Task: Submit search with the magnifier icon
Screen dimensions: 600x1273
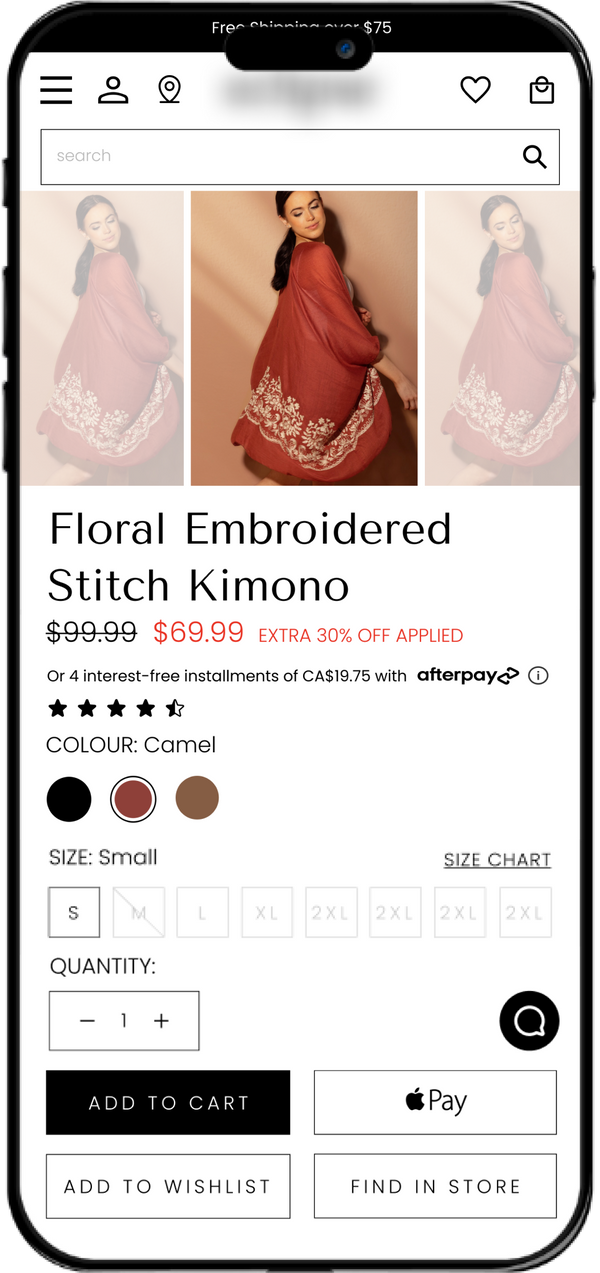Action: (x=535, y=157)
